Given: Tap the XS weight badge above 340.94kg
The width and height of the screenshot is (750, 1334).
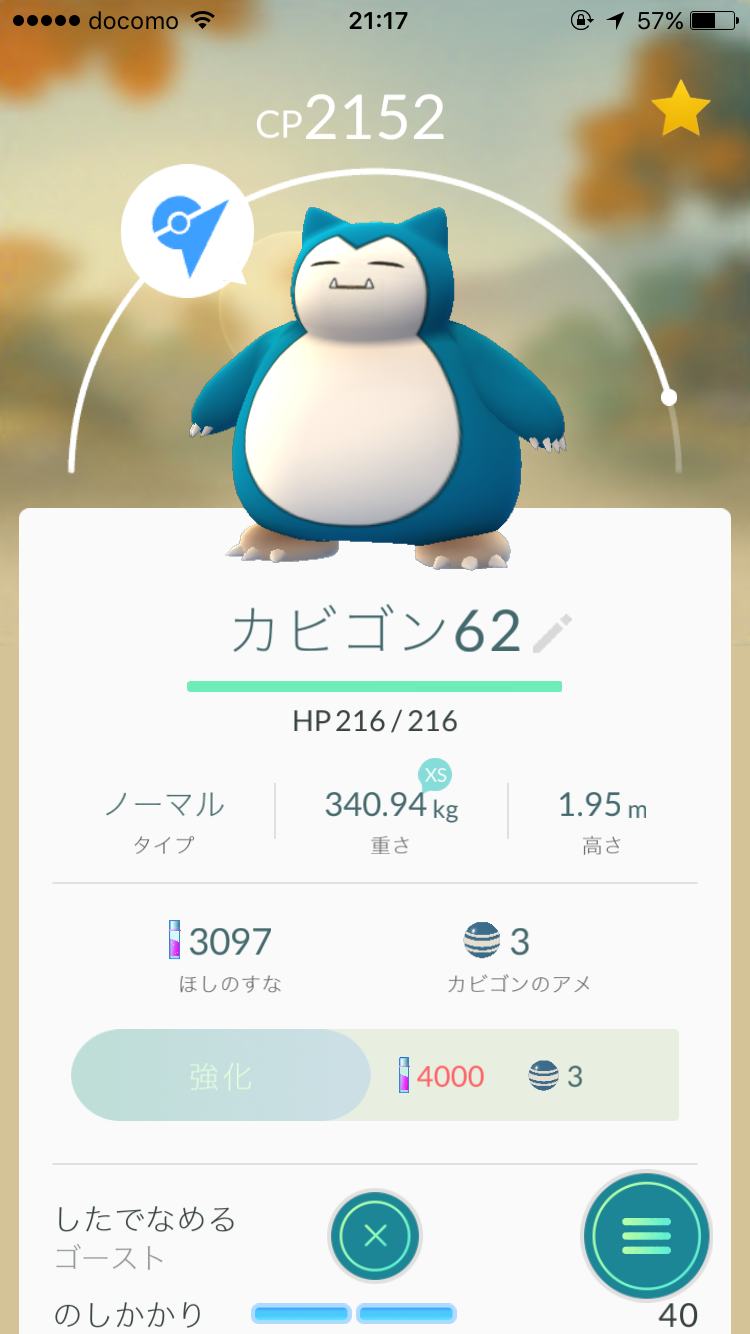Looking at the screenshot, I should tap(434, 774).
